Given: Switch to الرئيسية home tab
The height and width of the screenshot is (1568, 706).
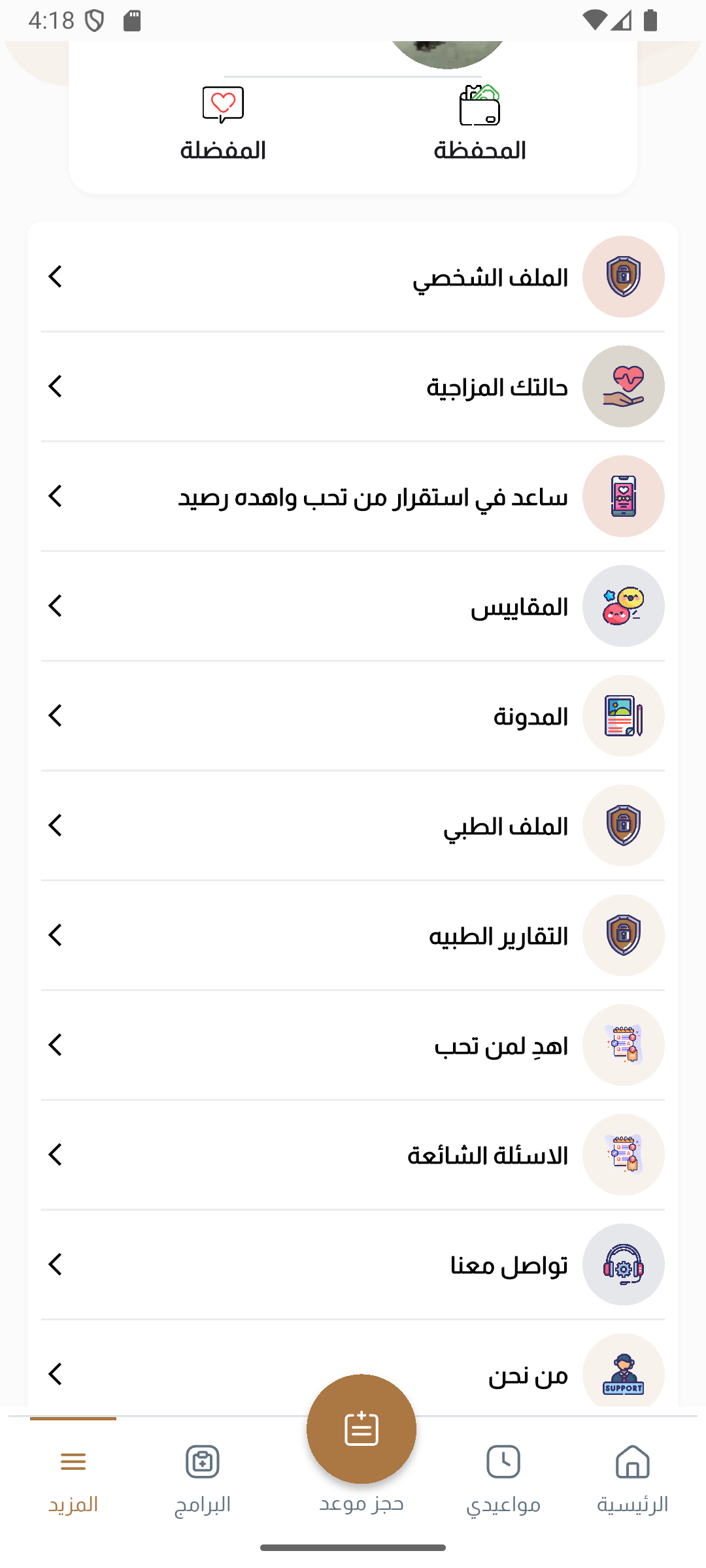Looking at the screenshot, I should pyautogui.click(x=632, y=1478).
